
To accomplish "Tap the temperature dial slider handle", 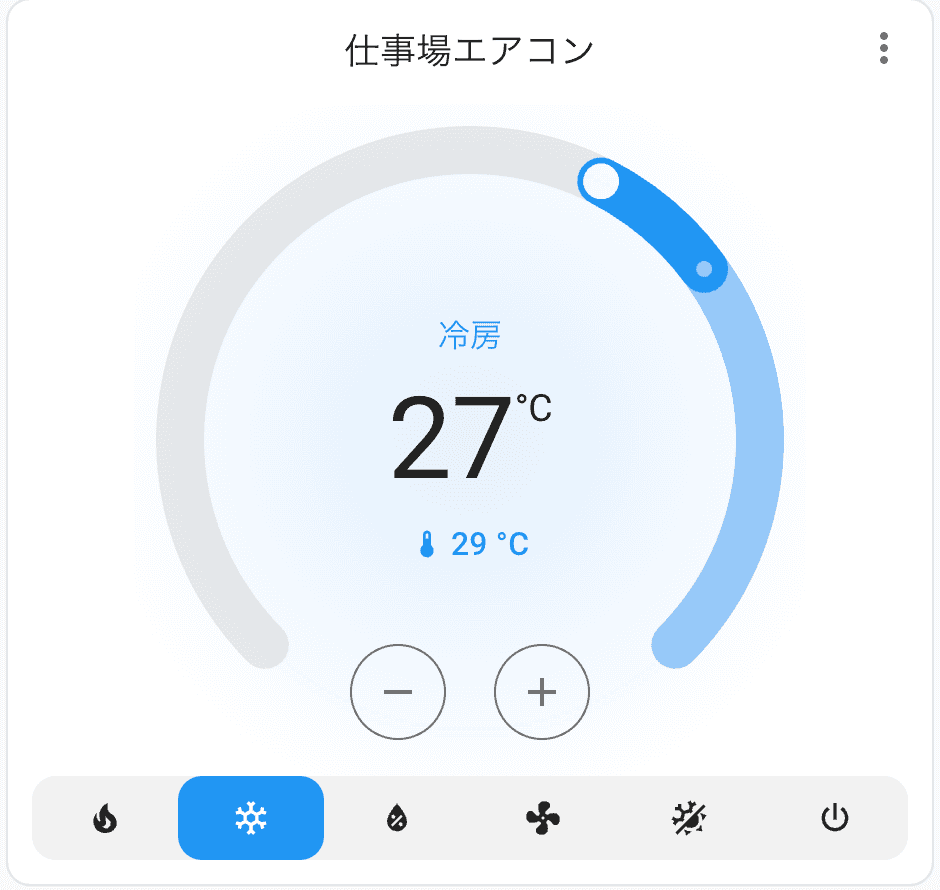I will (x=601, y=181).
